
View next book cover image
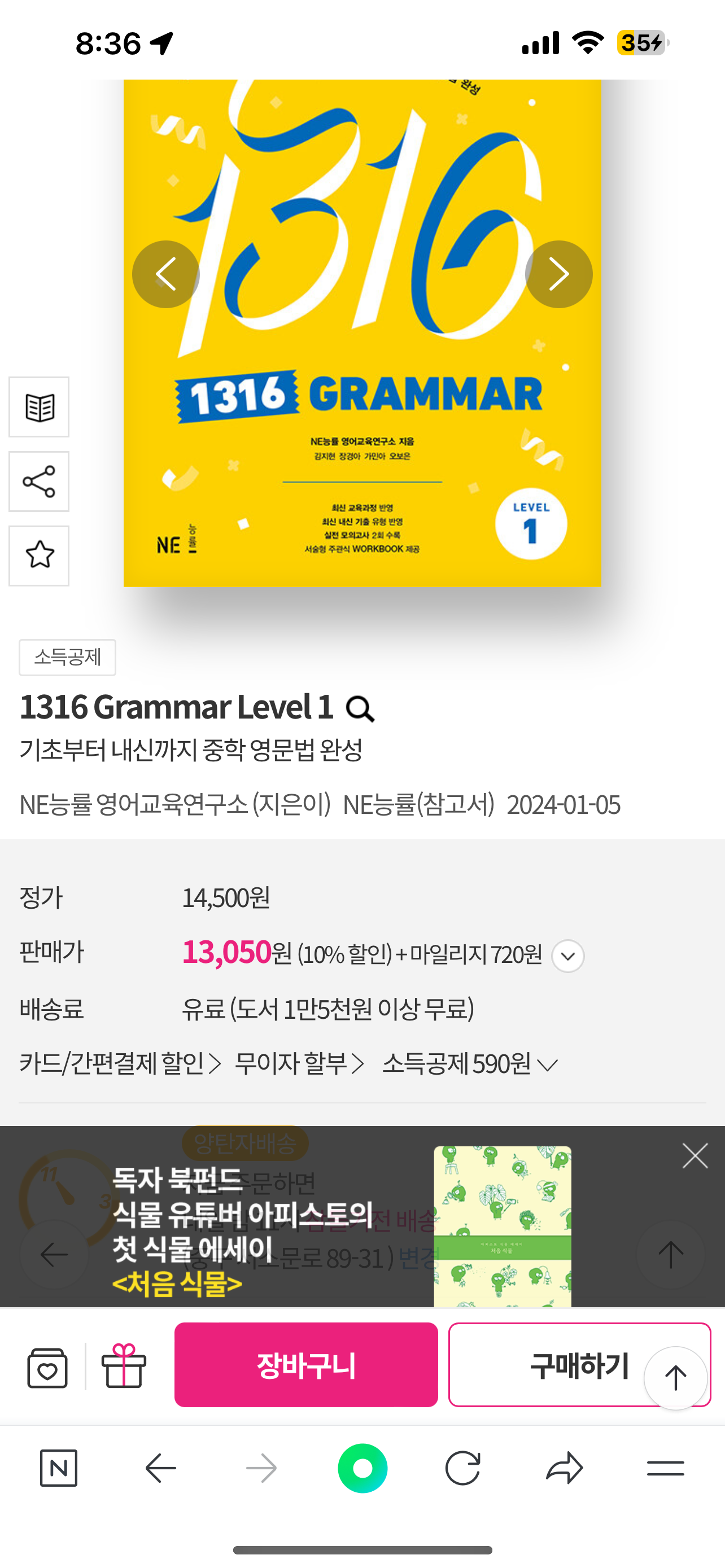point(558,274)
